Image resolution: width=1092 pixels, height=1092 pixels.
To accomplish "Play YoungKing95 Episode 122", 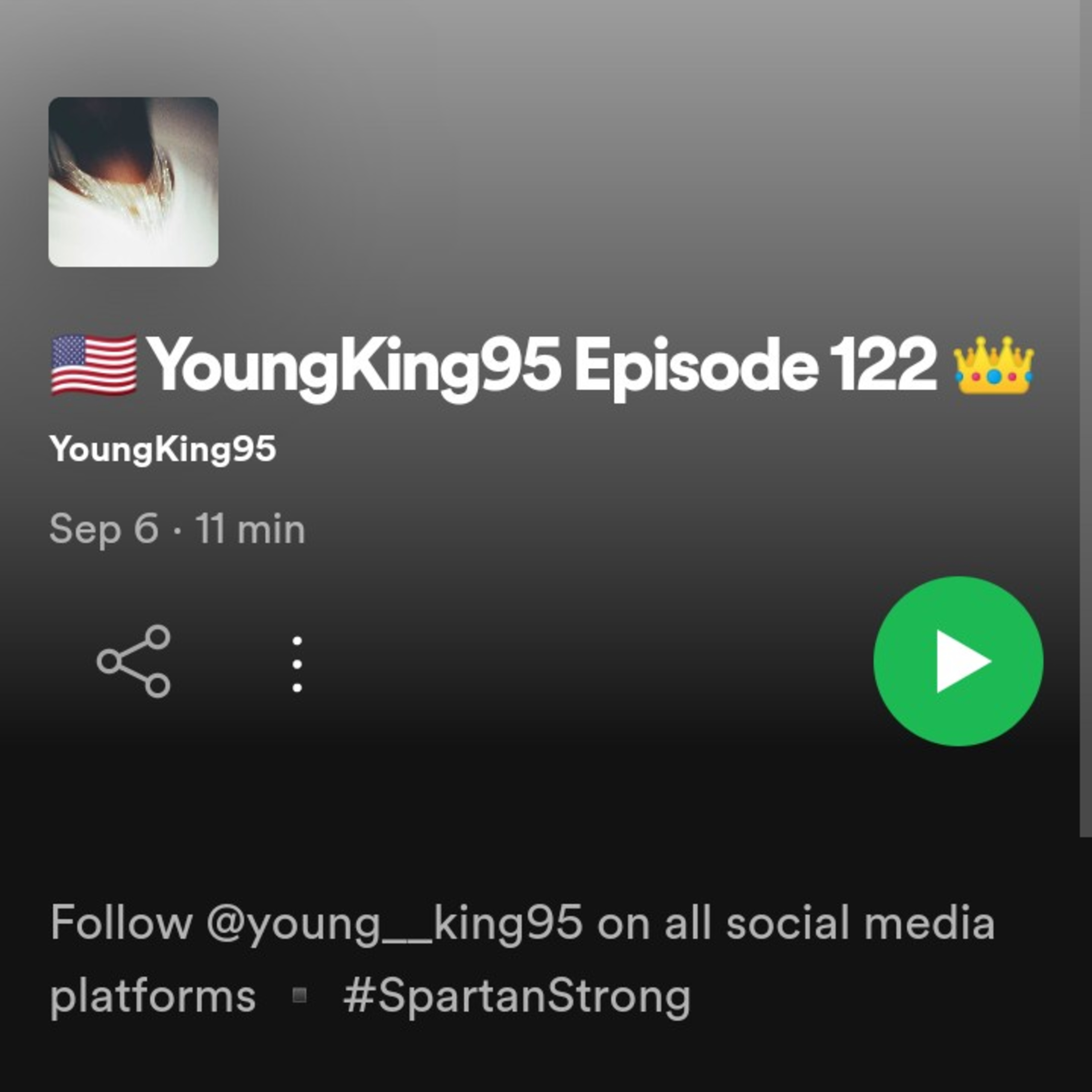I will [957, 661].
